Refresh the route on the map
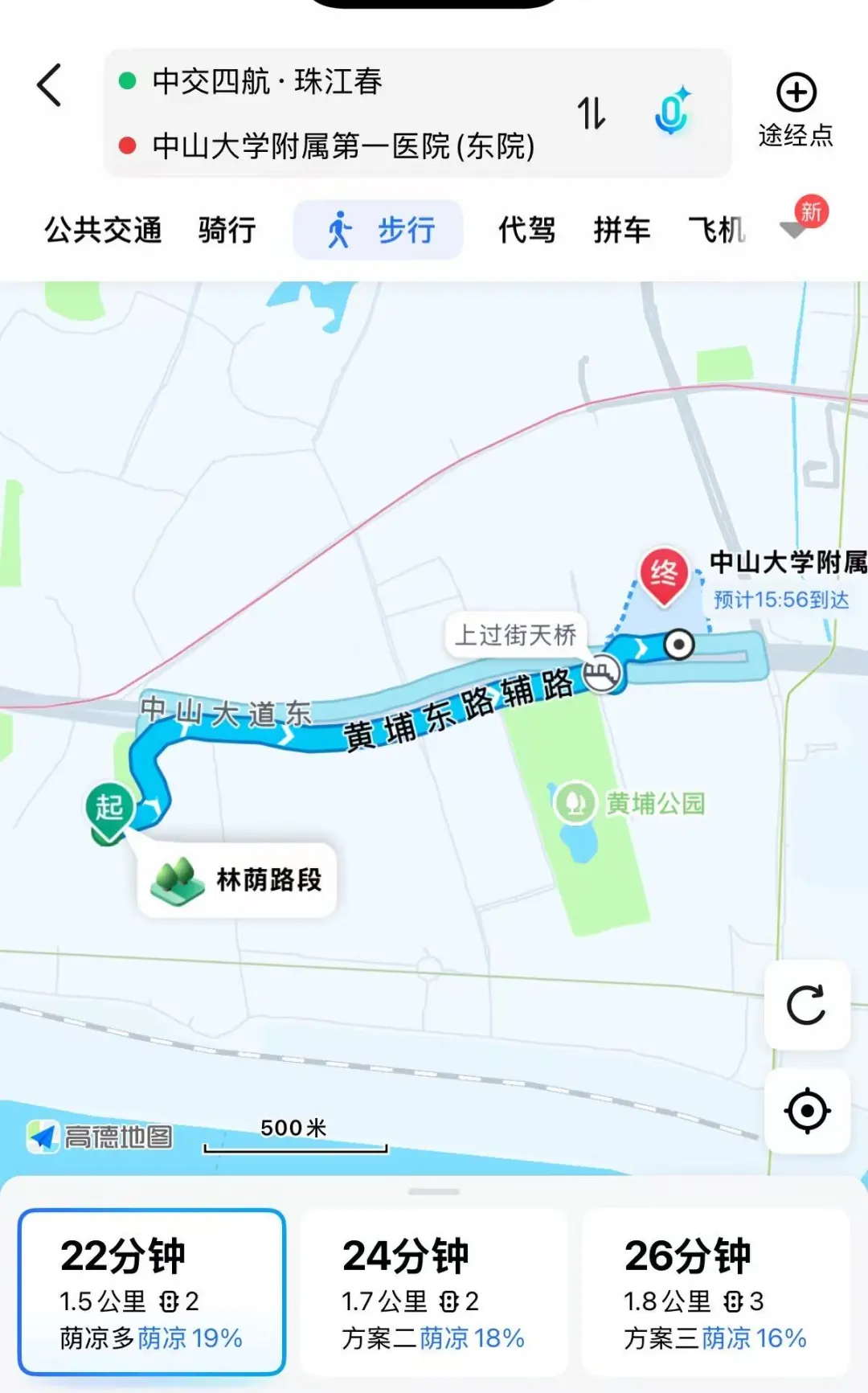 807,1005
